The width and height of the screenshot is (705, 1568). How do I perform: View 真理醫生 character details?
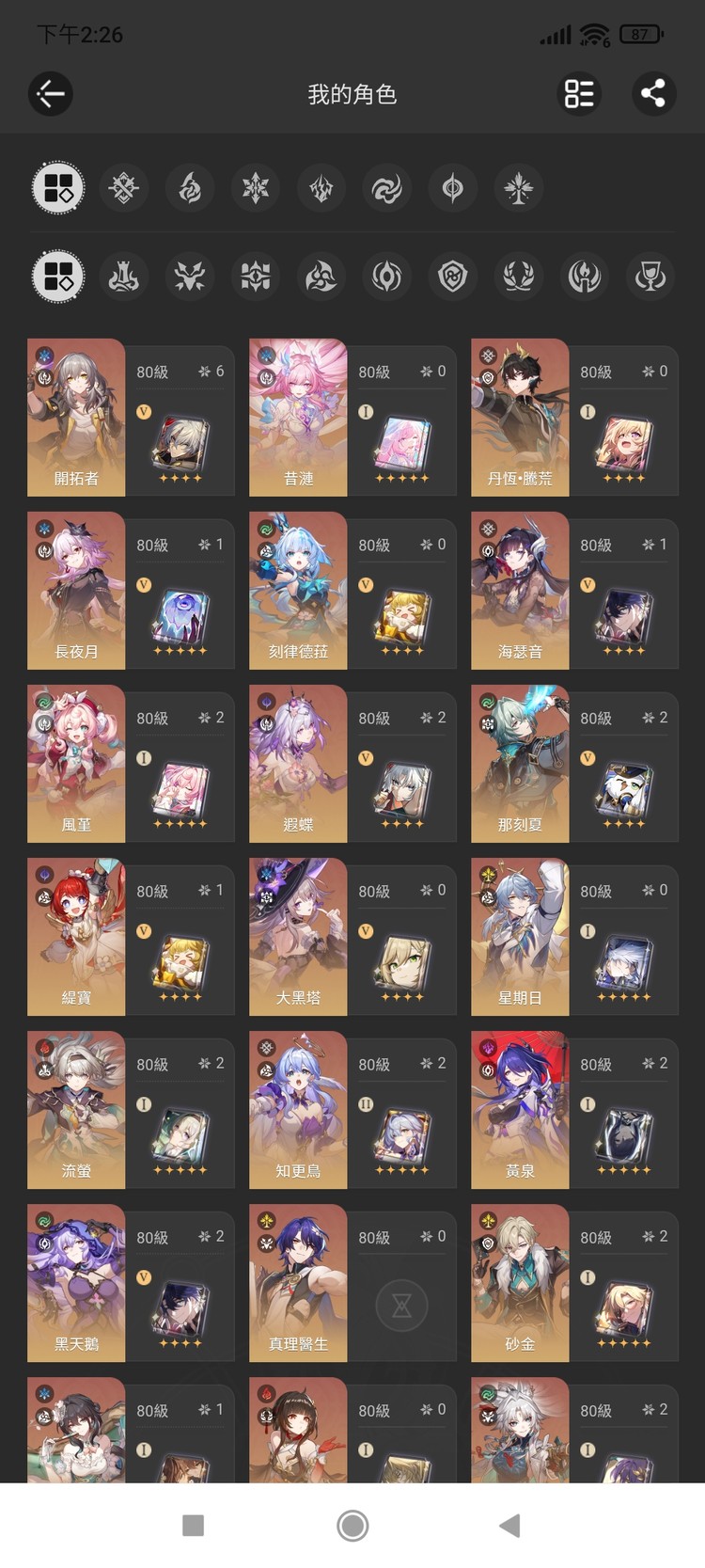click(x=352, y=1282)
